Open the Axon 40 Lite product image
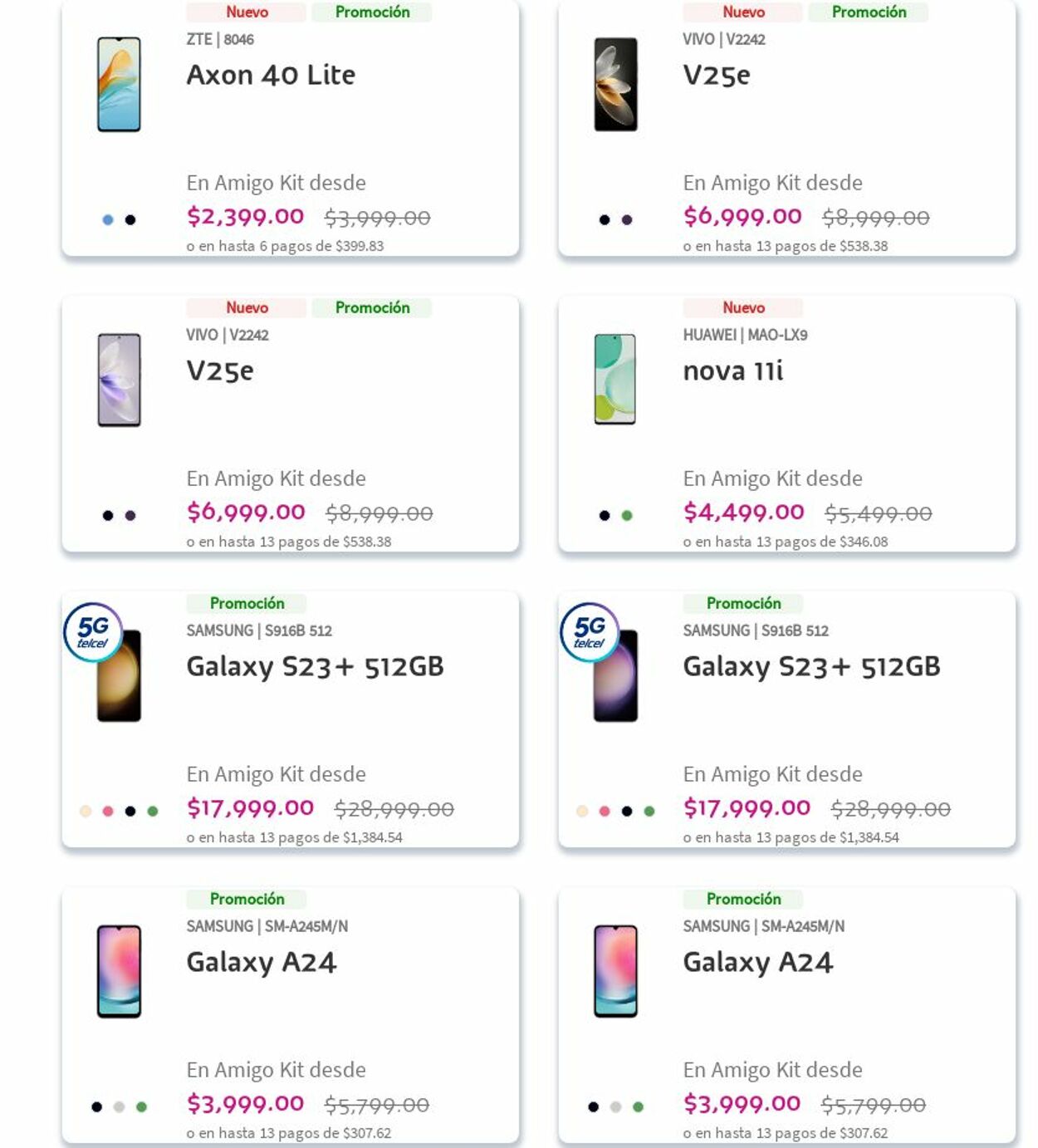The width and height of the screenshot is (1038, 1148). click(120, 83)
